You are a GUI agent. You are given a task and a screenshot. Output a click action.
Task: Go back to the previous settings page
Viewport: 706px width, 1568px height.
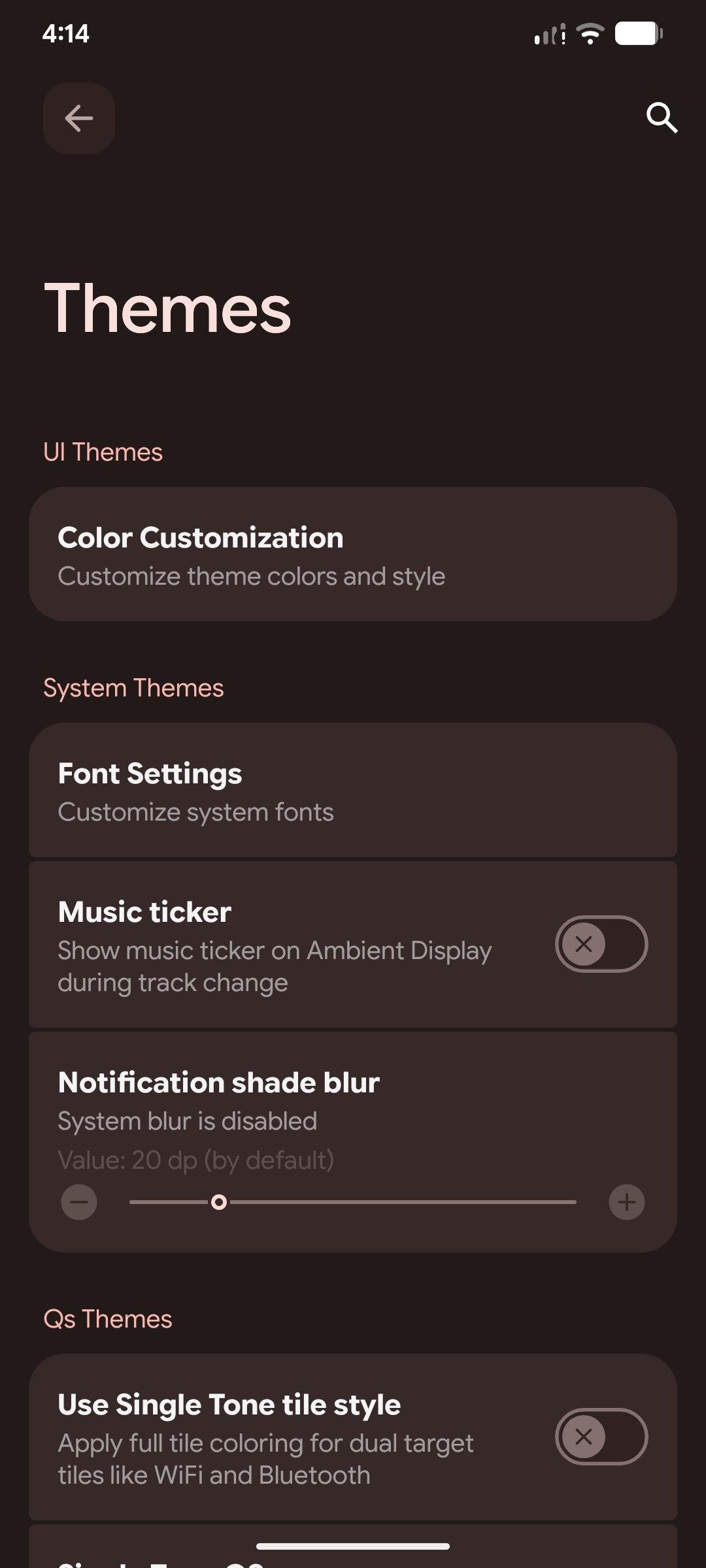[79, 118]
